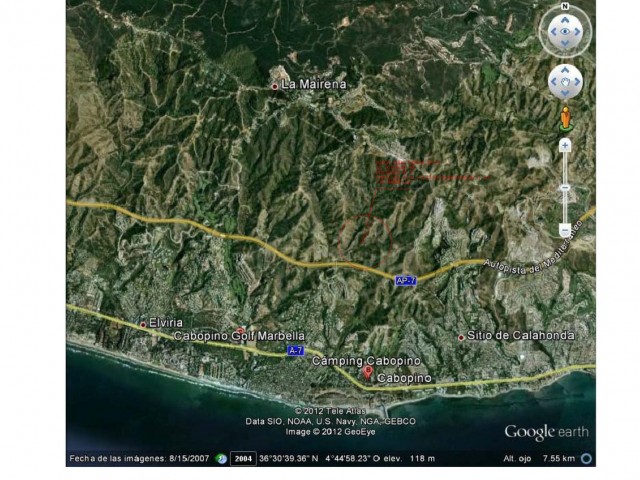The image size is (640, 480).
Task: Zoom in with the plus button
Action: click(x=565, y=146)
